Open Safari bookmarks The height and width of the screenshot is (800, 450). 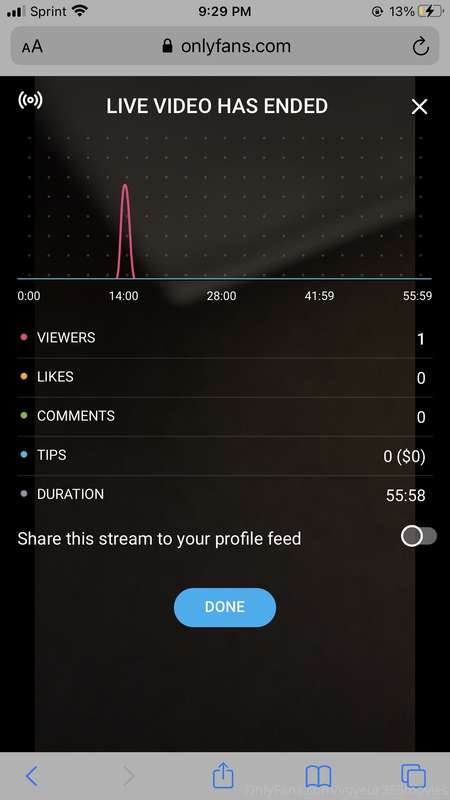tap(318, 777)
